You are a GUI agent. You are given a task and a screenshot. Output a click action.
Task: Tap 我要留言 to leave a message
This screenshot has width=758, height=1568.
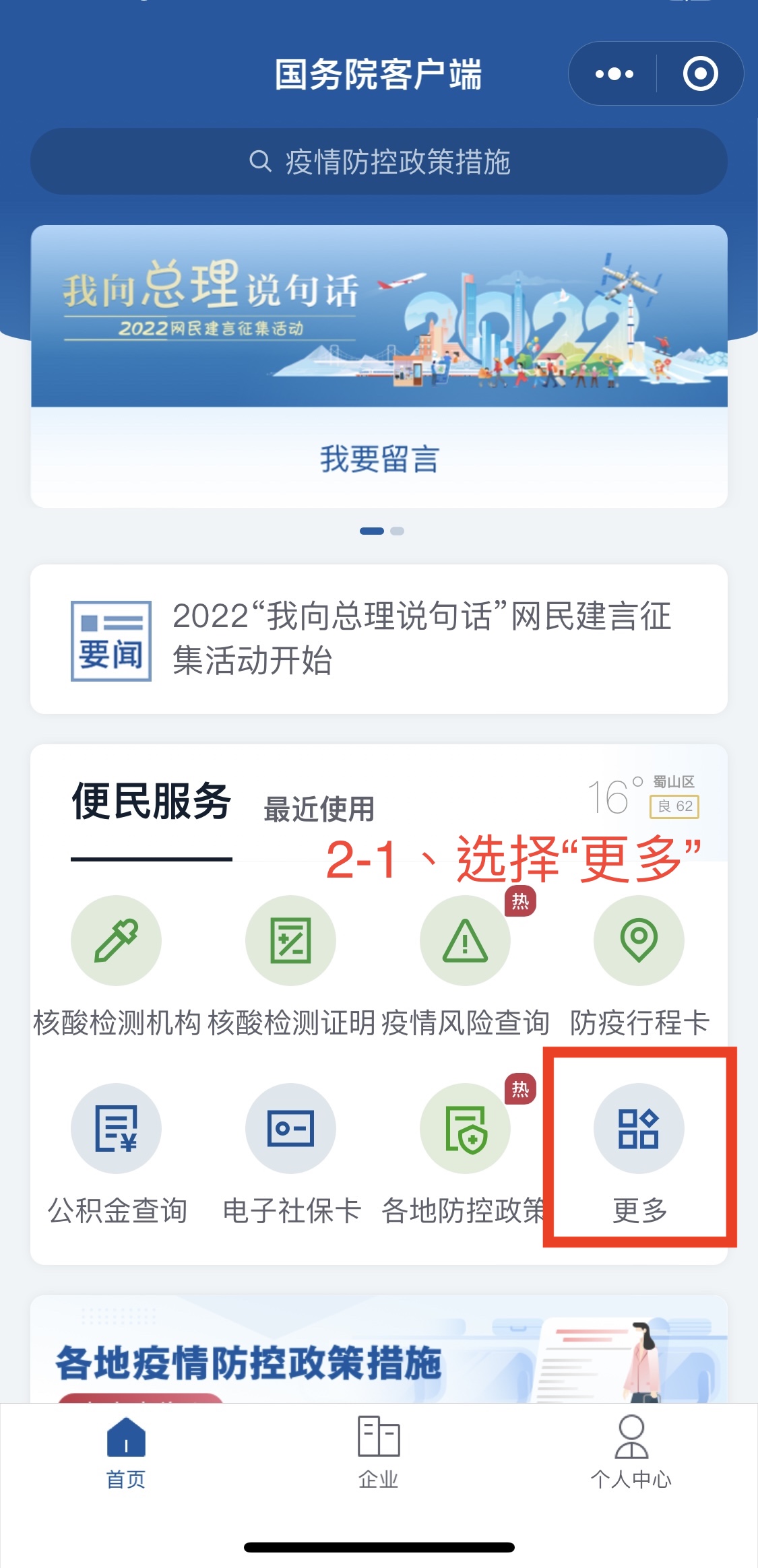pos(379,459)
